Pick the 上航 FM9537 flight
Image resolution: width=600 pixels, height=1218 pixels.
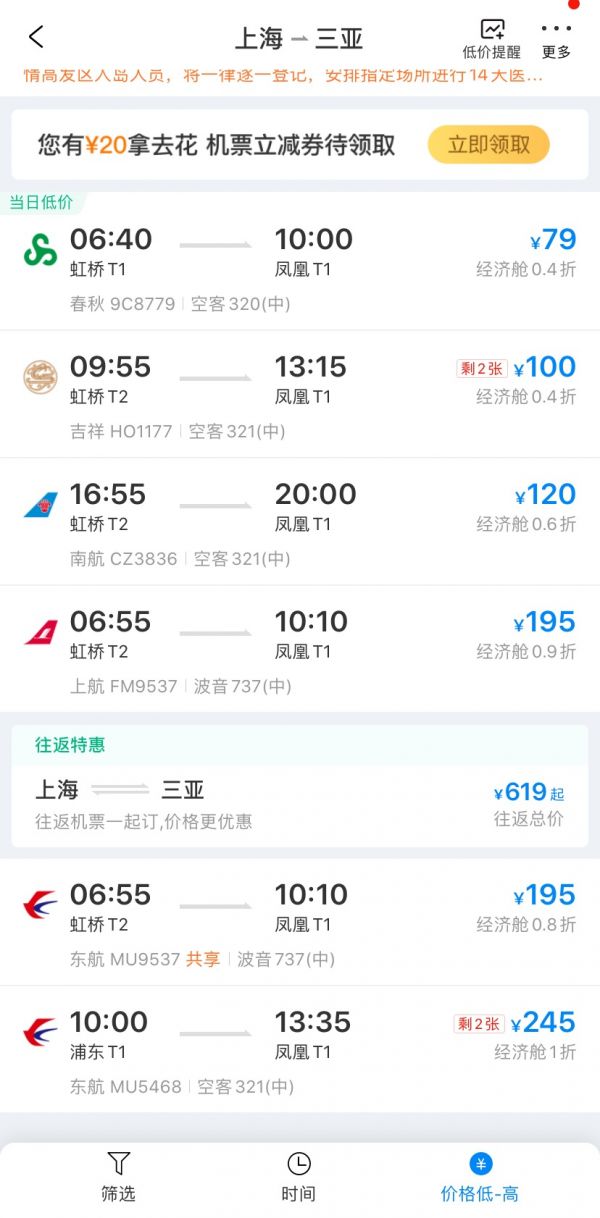300,650
